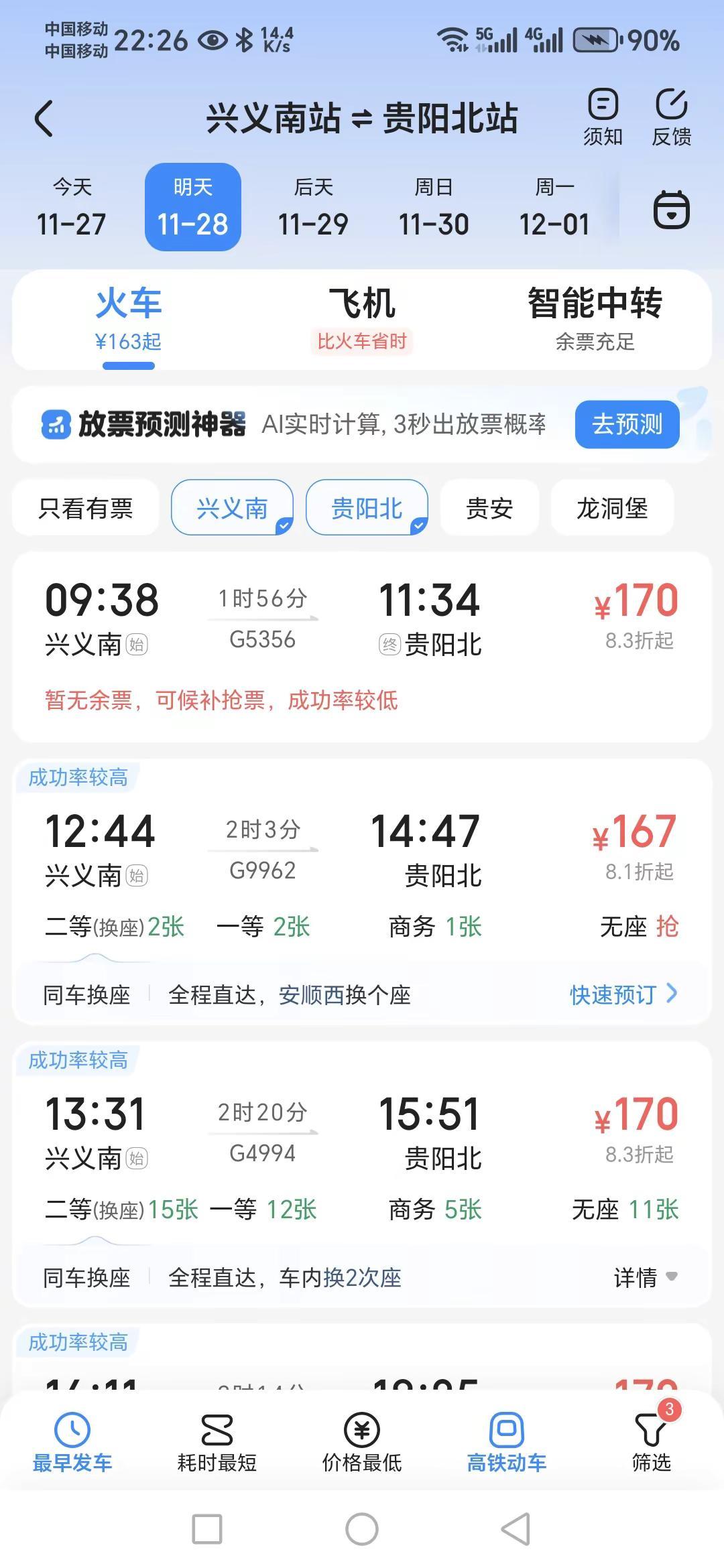This screenshot has width=724, height=1568.
Task: Open the calendar picker icon
Action: pyautogui.click(x=672, y=208)
